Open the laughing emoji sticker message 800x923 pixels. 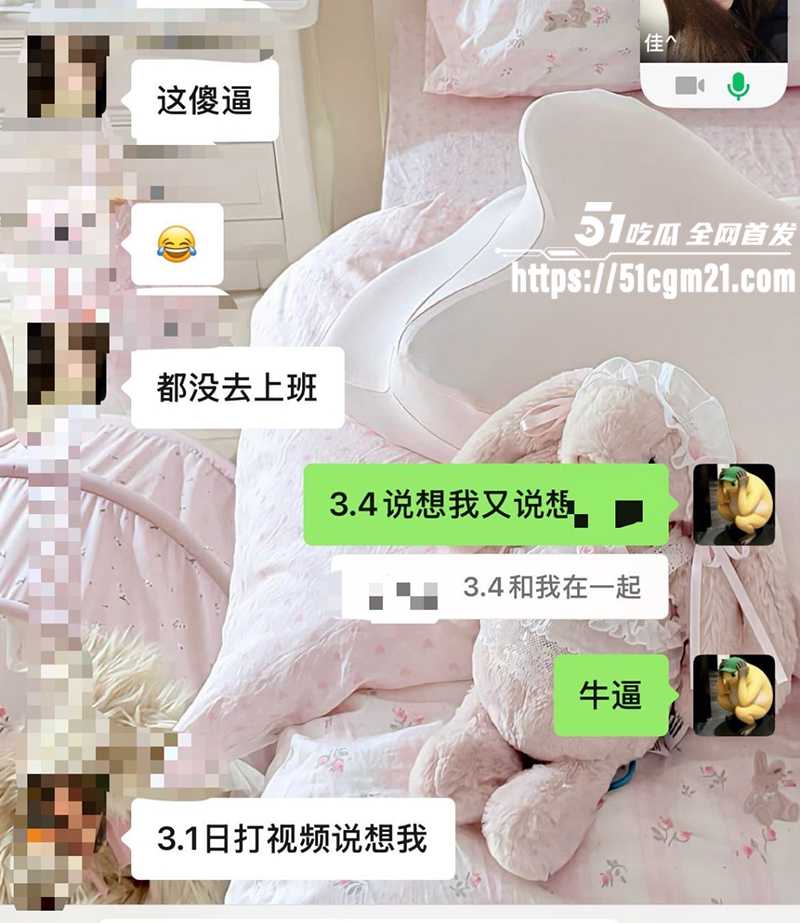[176, 242]
